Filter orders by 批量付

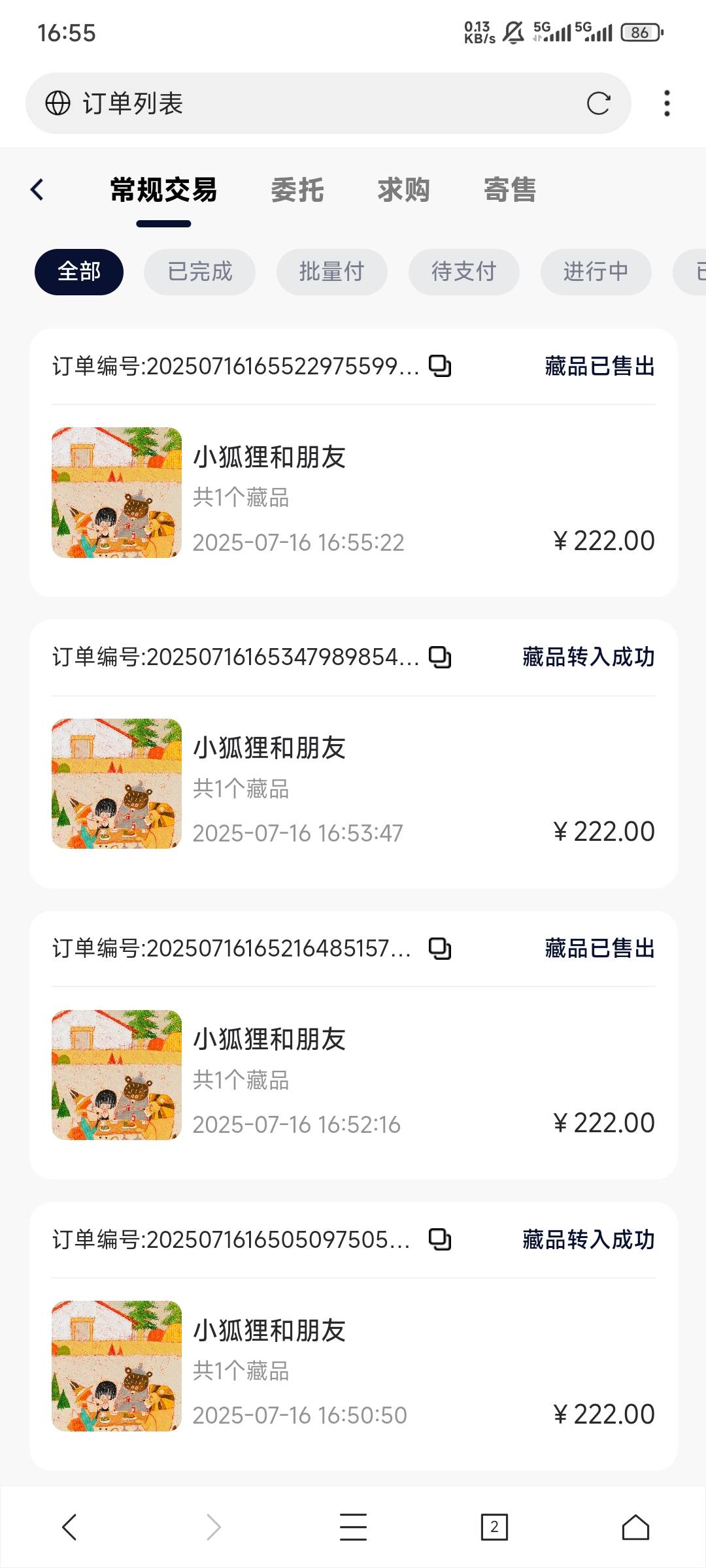pyautogui.click(x=332, y=272)
